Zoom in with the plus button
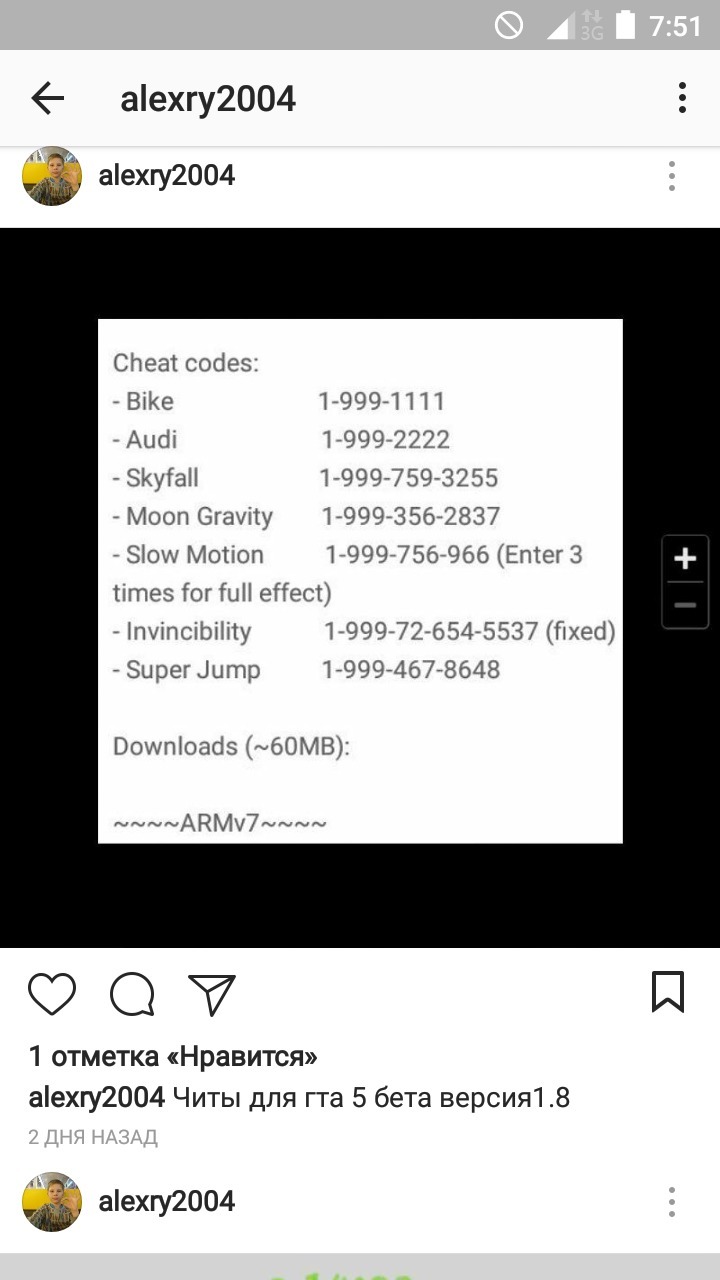 point(685,558)
